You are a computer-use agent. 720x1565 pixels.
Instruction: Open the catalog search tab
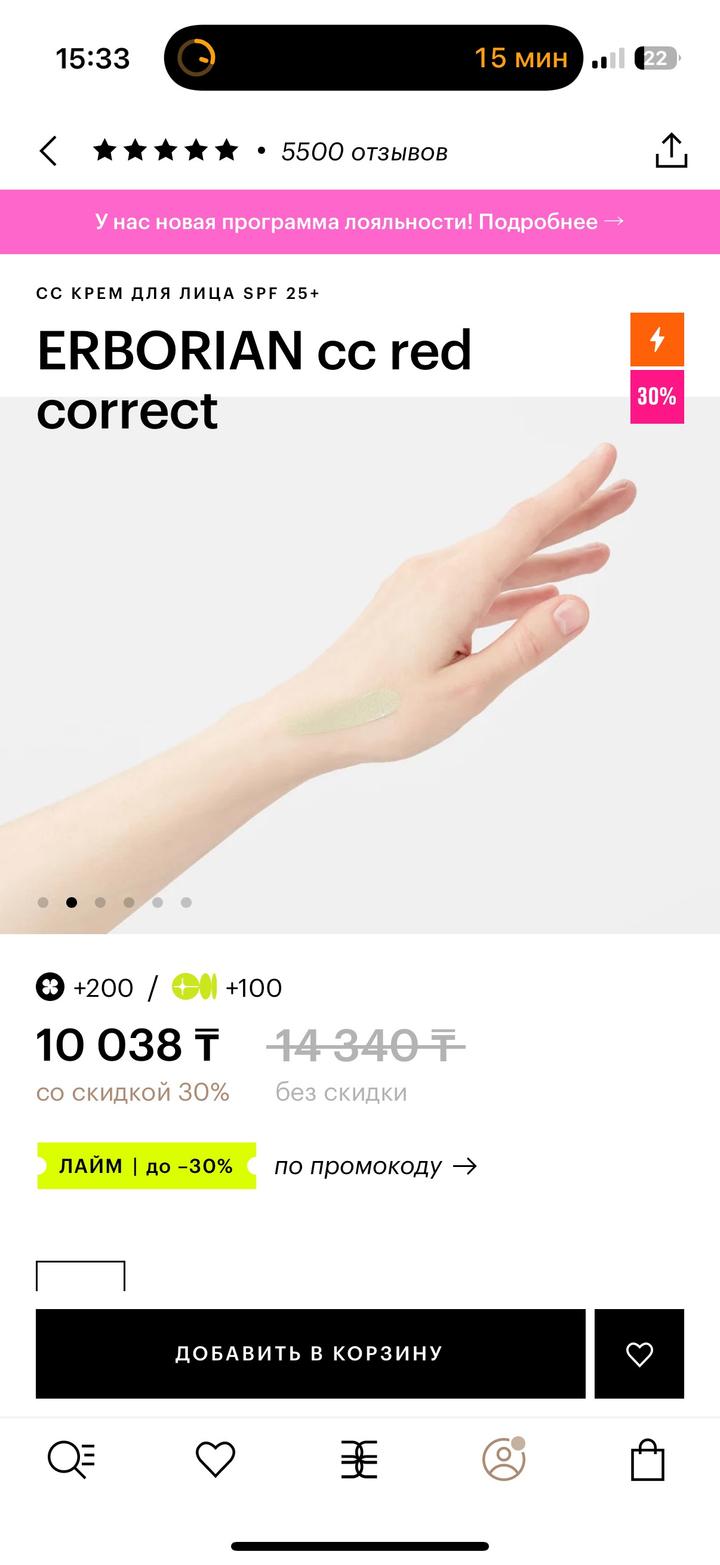coord(71,1460)
